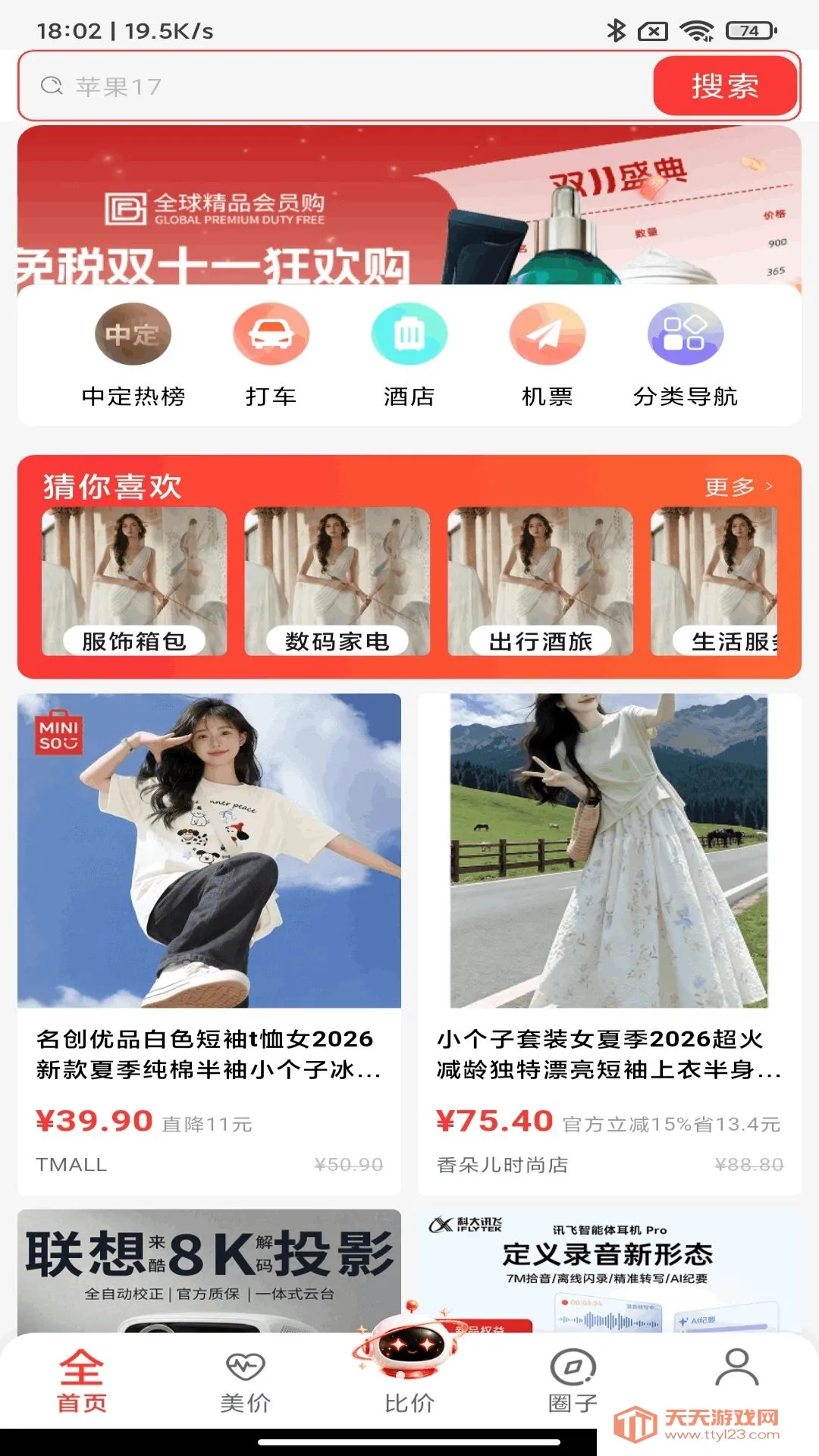Open the 小个子套装女夏季 product card

click(x=610, y=944)
